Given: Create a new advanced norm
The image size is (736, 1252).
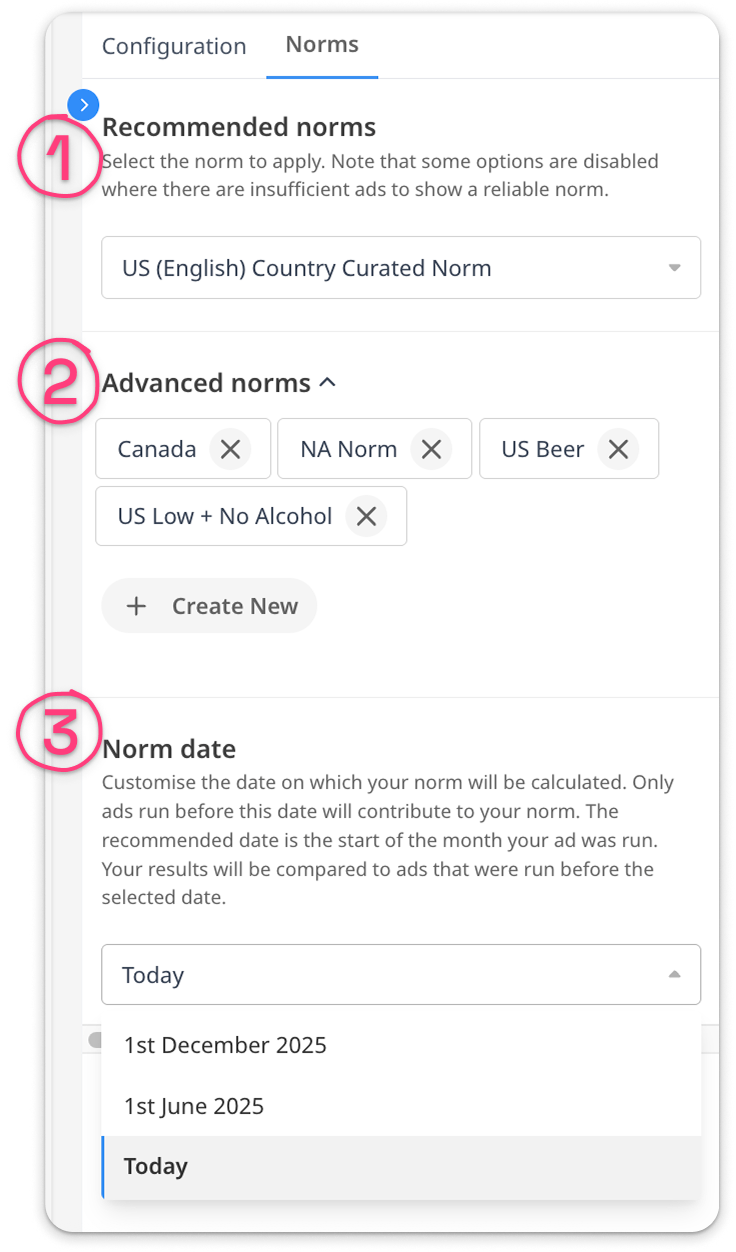Looking at the screenshot, I should point(210,606).
